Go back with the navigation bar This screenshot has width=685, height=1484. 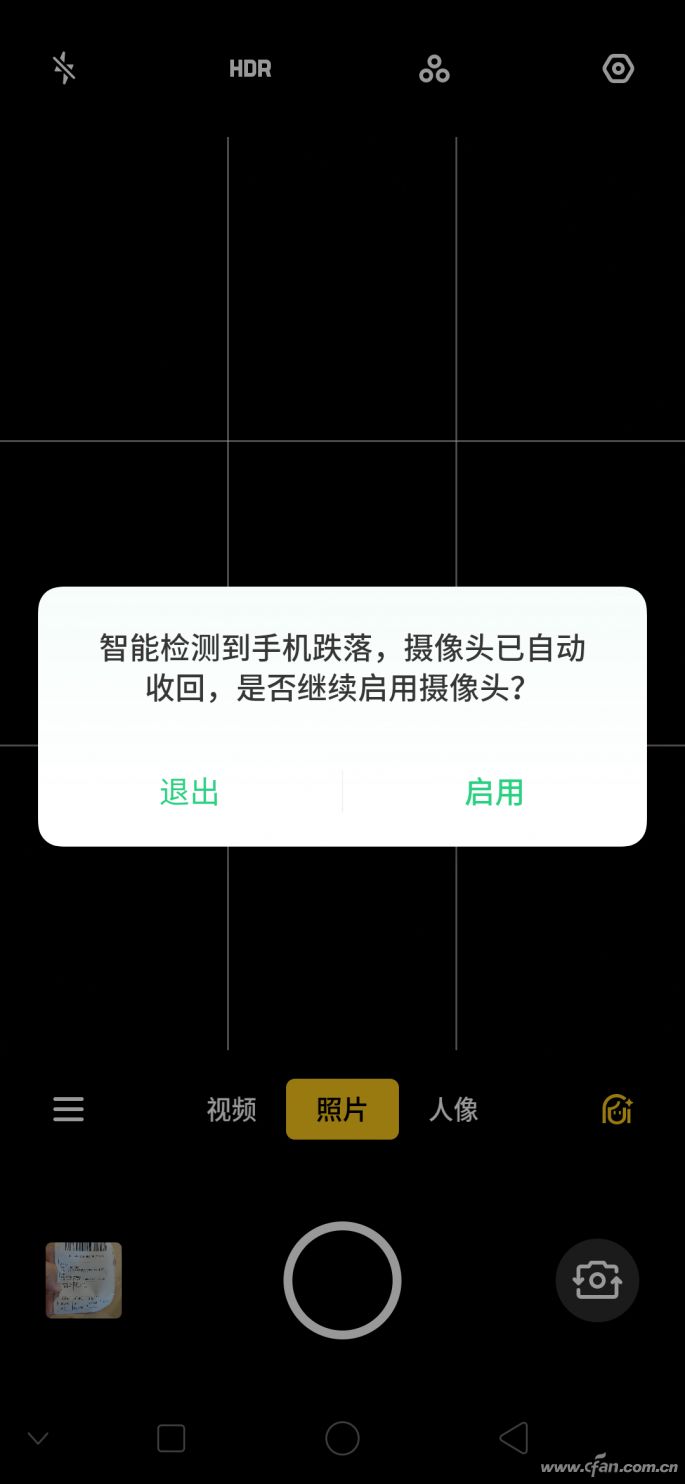513,1438
